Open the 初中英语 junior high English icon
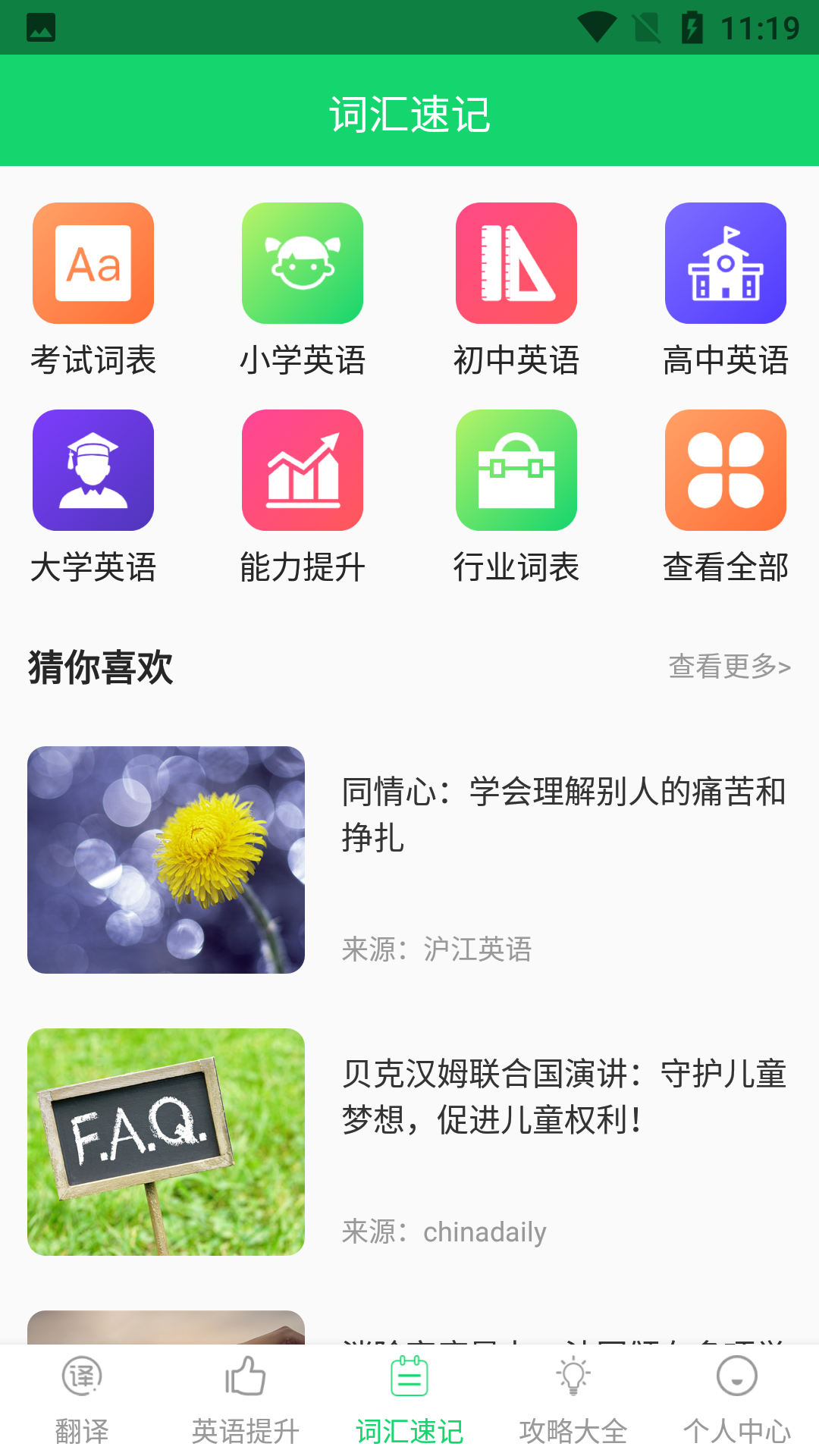Viewport: 819px width, 1456px height. click(516, 262)
